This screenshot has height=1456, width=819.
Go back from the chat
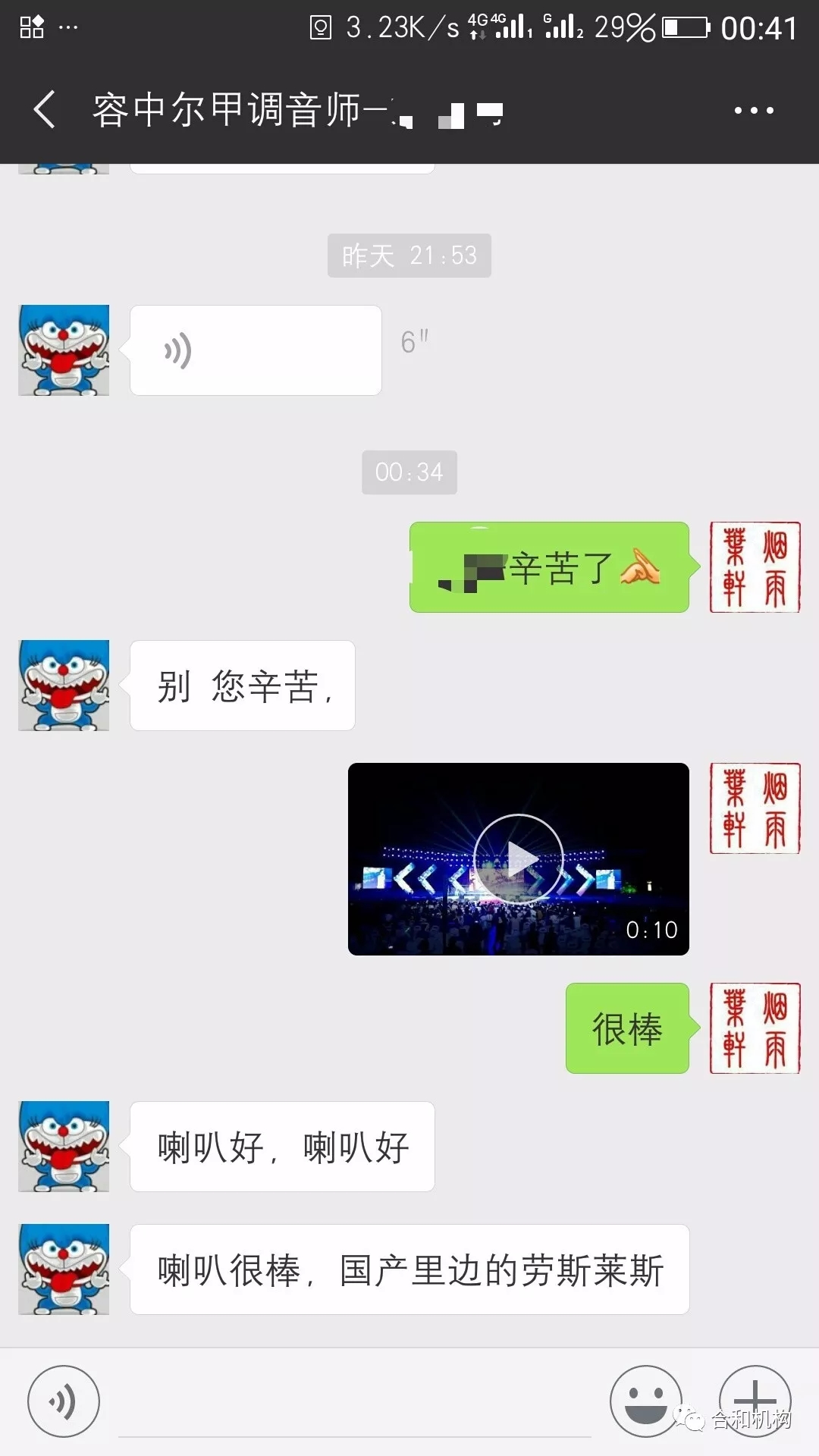(x=44, y=110)
